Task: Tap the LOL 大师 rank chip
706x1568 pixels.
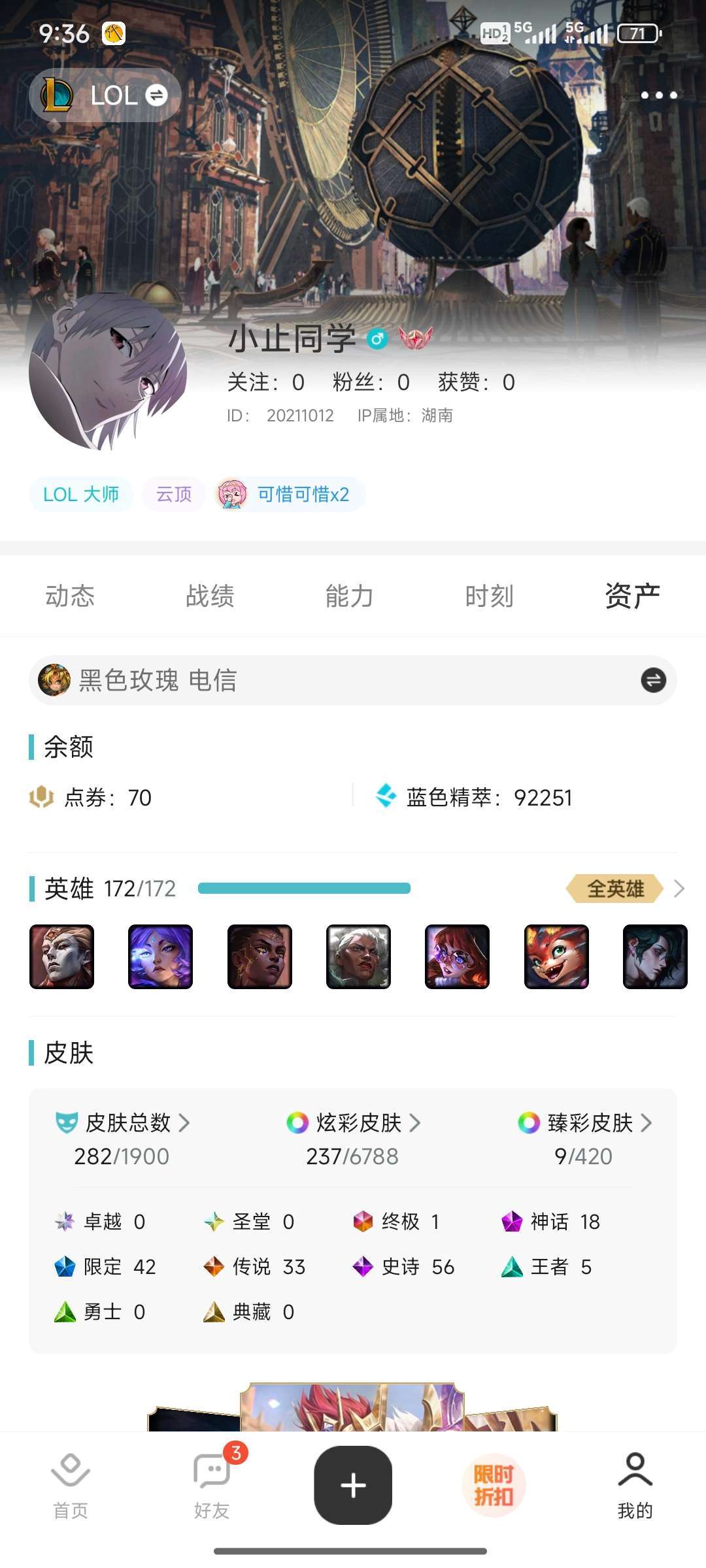Action: pyautogui.click(x=81, y=495)
